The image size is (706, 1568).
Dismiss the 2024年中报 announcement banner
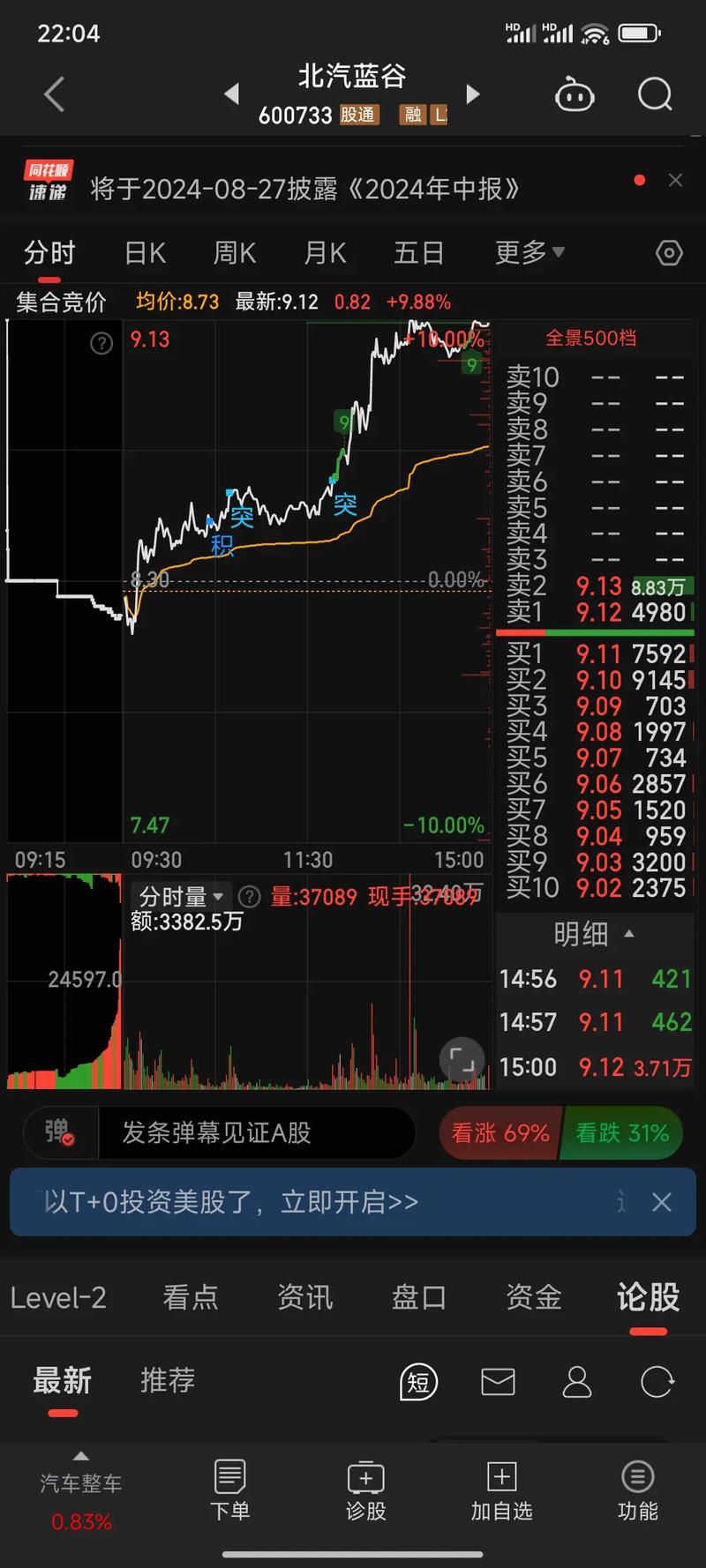pos(676,180)
